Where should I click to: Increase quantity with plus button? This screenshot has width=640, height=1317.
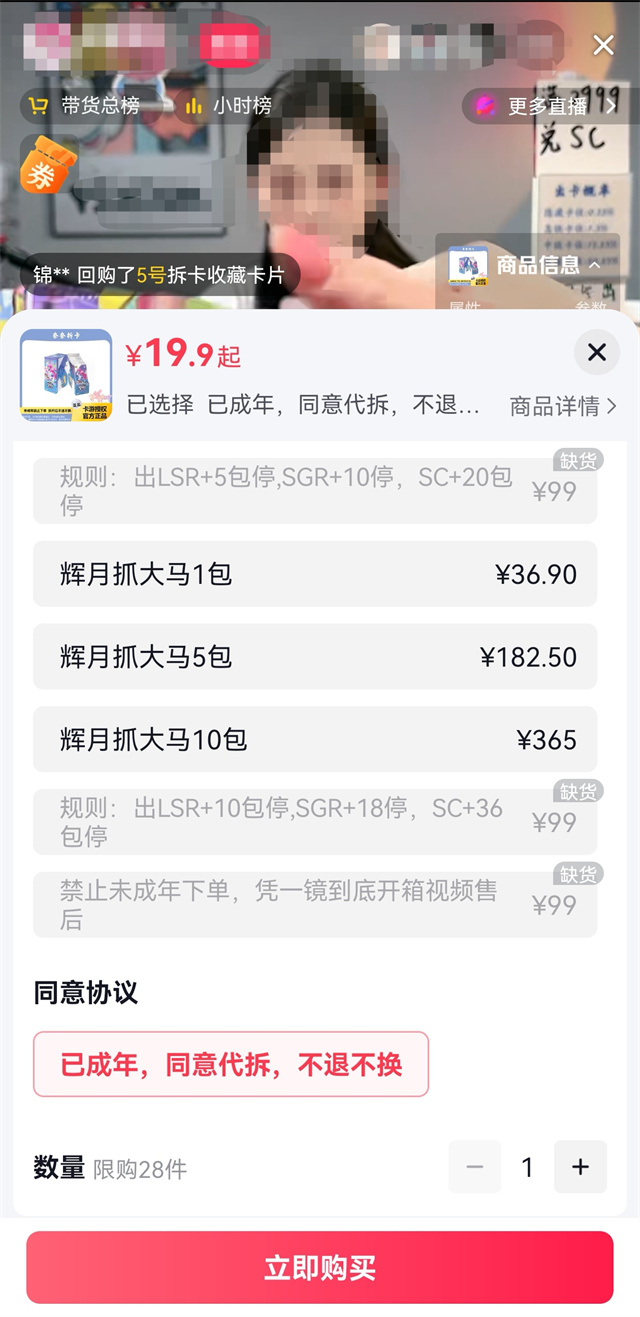580,1167
